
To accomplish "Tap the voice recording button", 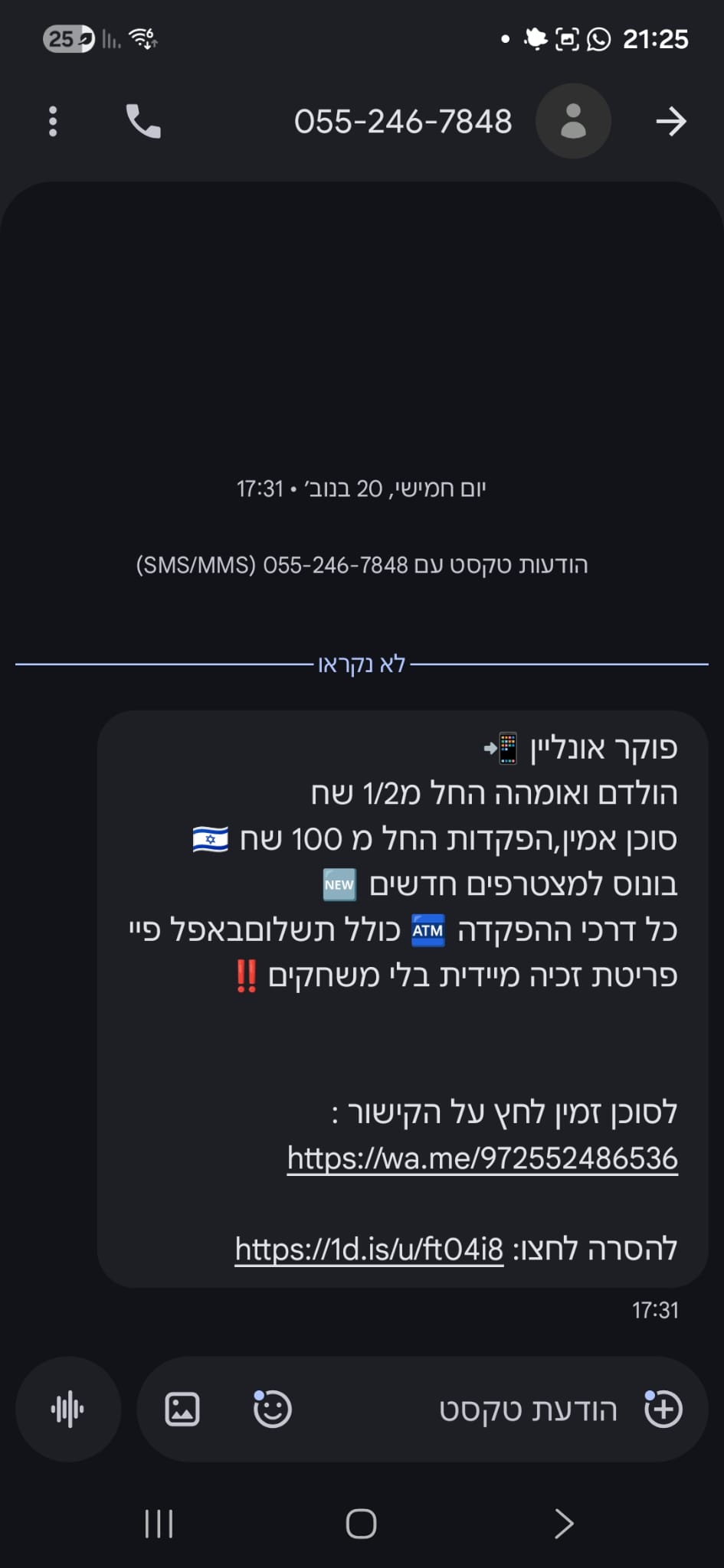I will click(67, 1409).
